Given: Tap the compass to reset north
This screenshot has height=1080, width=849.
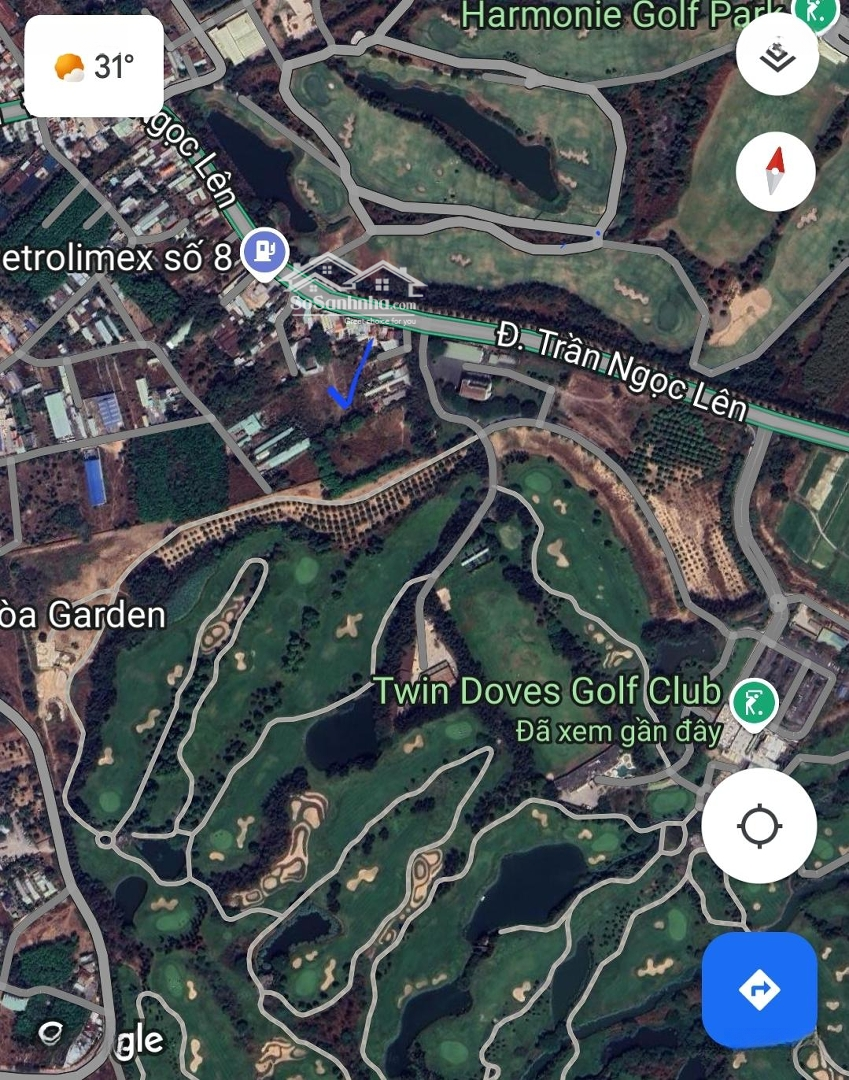Looking at the screenshot, I should (x=775, y=171).
